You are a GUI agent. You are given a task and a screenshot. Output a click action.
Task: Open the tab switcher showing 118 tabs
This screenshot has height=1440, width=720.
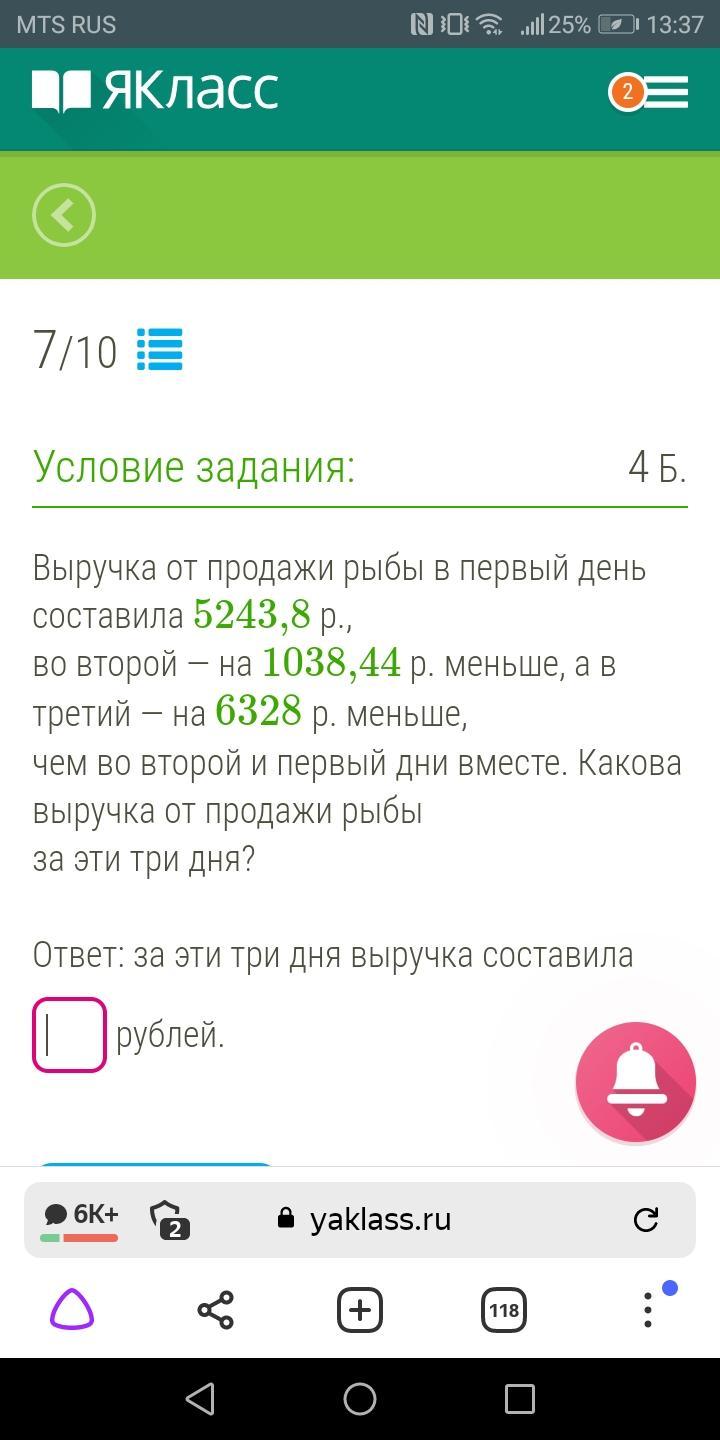[504, 1310]
